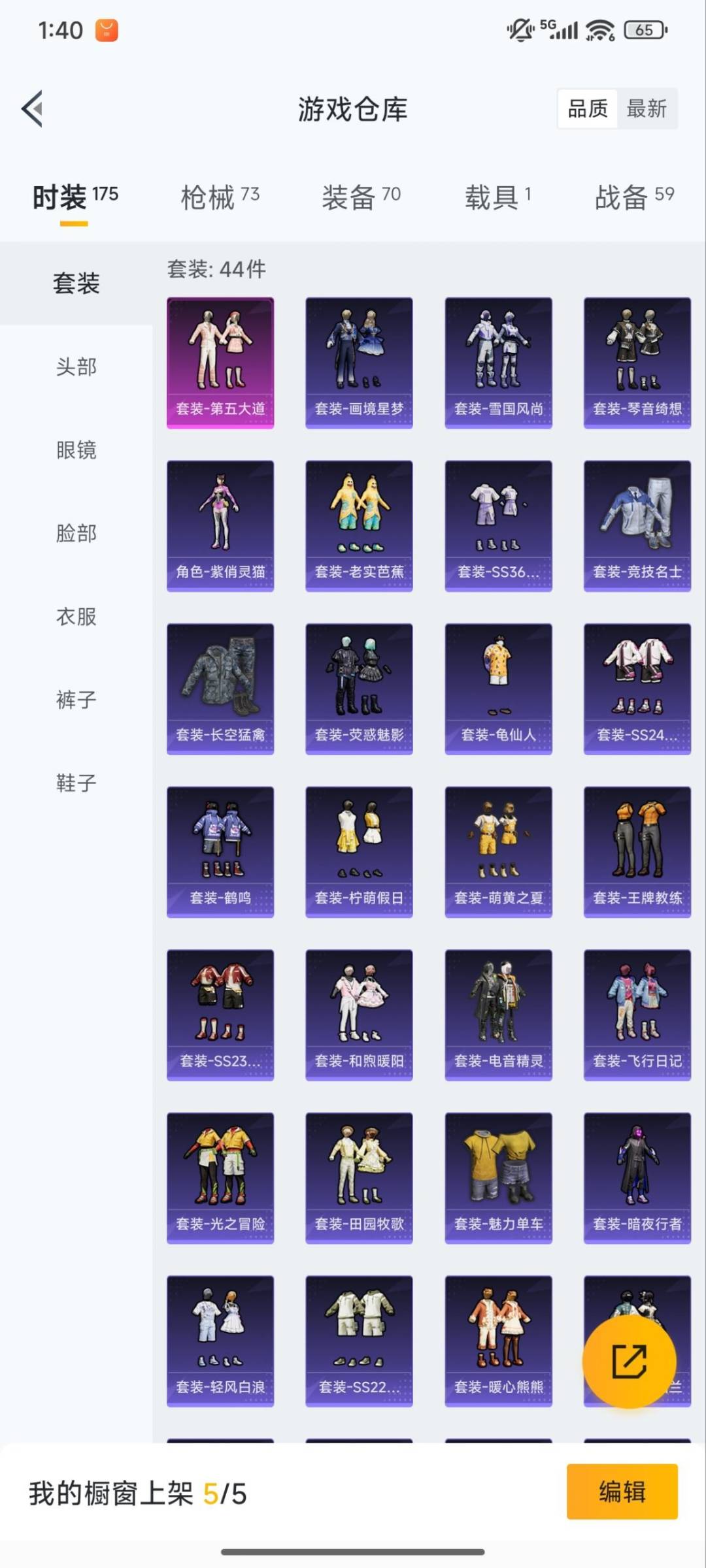The image size is (706, 1568).
Task: Select the 衣服 category
Action: (76, 616)
